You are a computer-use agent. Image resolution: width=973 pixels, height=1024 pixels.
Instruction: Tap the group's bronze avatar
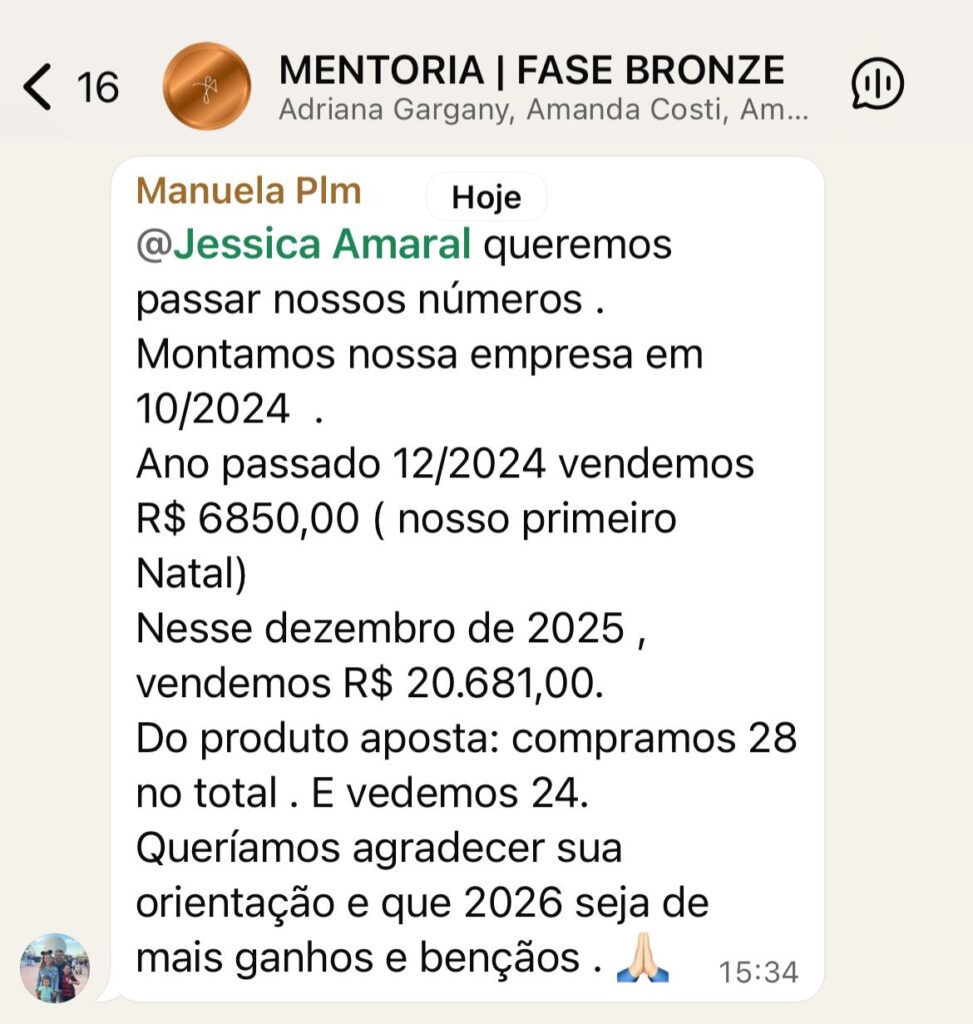[x=207, y=86]
